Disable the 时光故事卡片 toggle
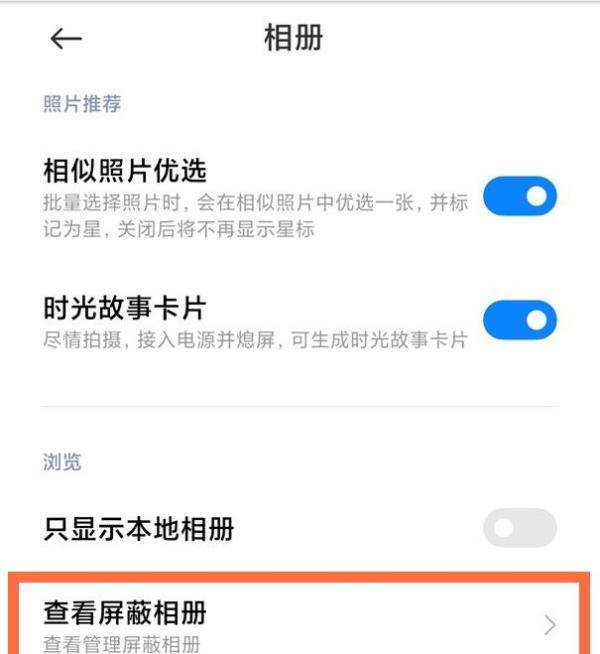 tap(519, 321)
